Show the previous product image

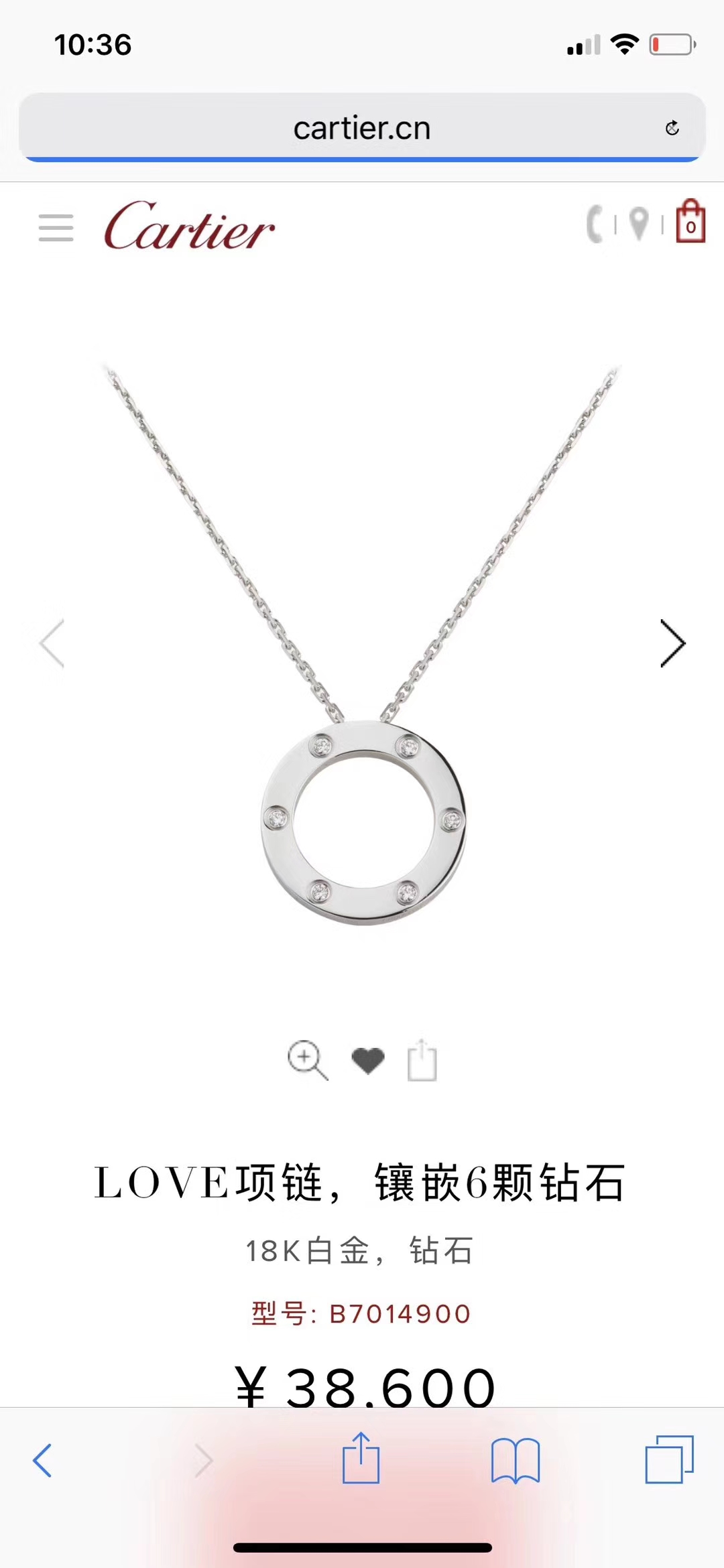pos(52,643)
